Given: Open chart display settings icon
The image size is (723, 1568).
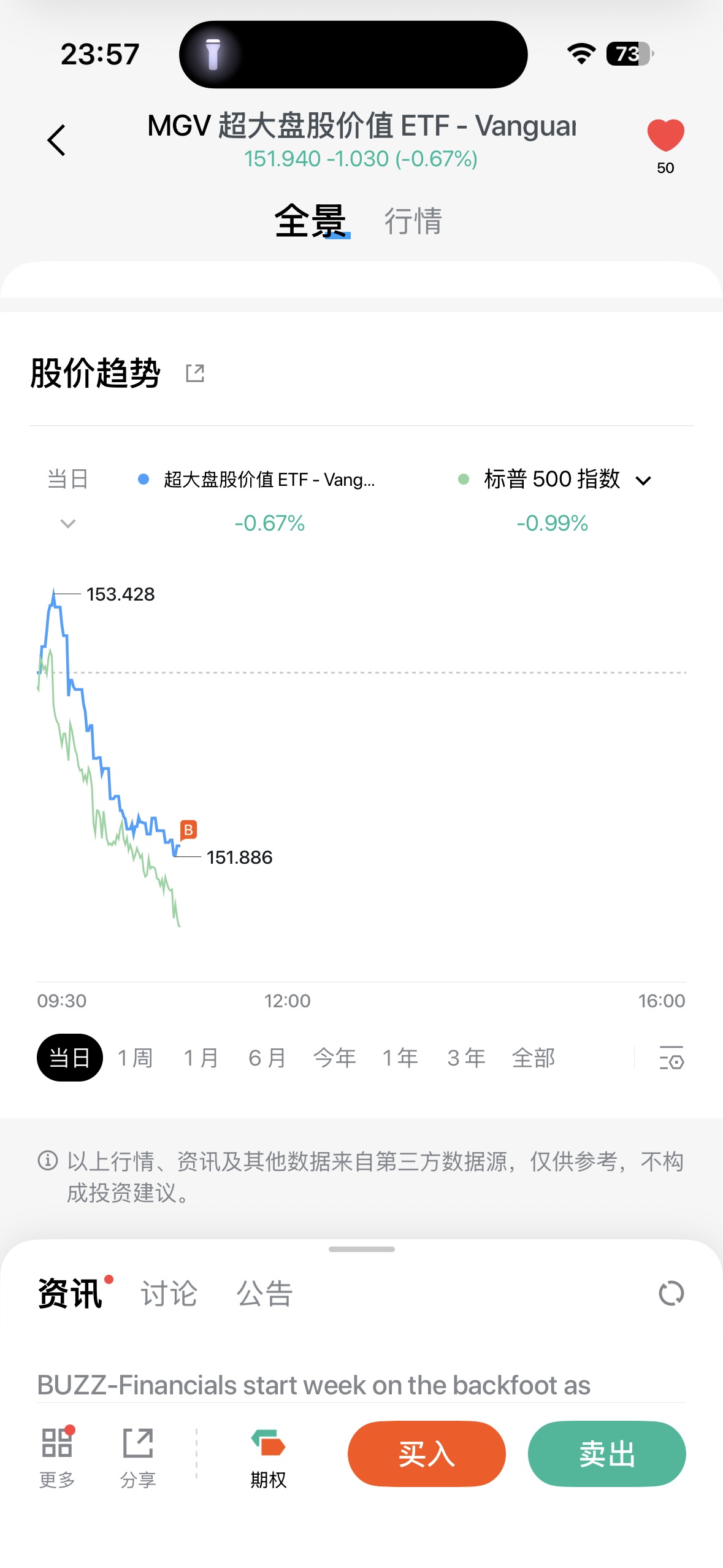Looking at the screenshot, I should (671, 1058).
